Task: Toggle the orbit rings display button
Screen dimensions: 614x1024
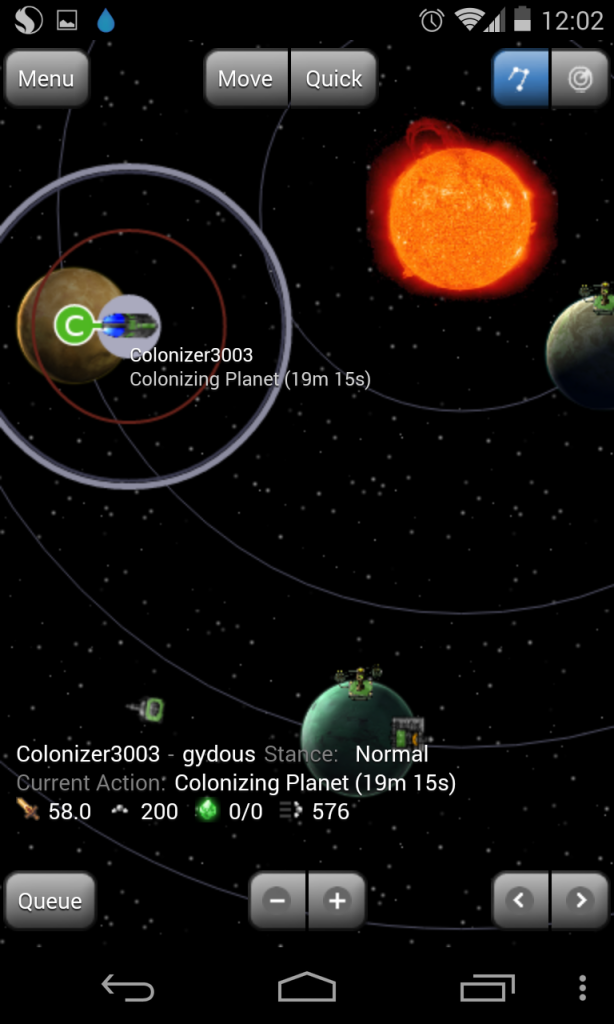Action: point(579,78)
